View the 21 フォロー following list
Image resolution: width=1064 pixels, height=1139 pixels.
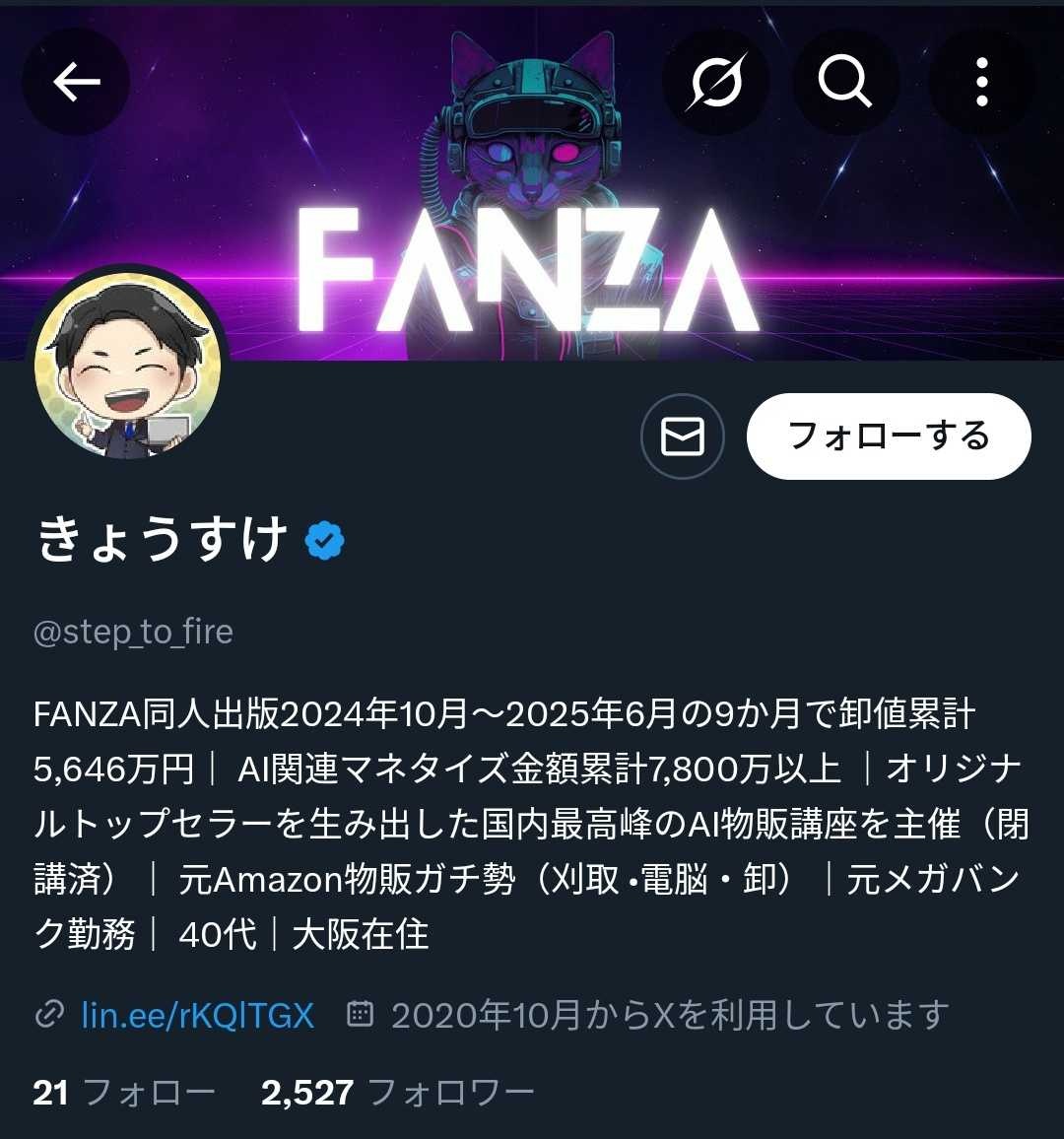pyautogui.click(x=123, y=1092)
